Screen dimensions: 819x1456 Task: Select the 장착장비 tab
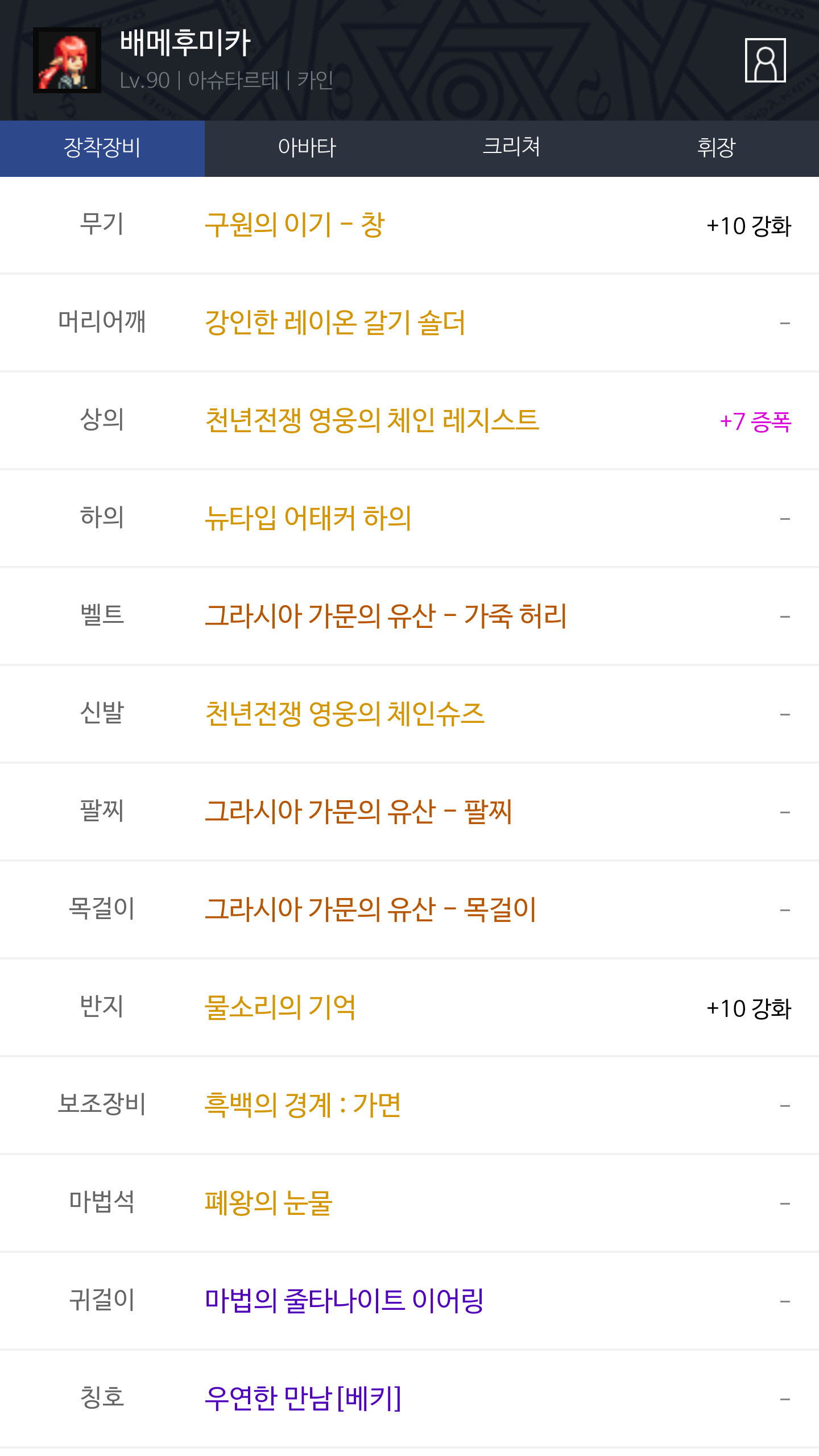[102, 148]
